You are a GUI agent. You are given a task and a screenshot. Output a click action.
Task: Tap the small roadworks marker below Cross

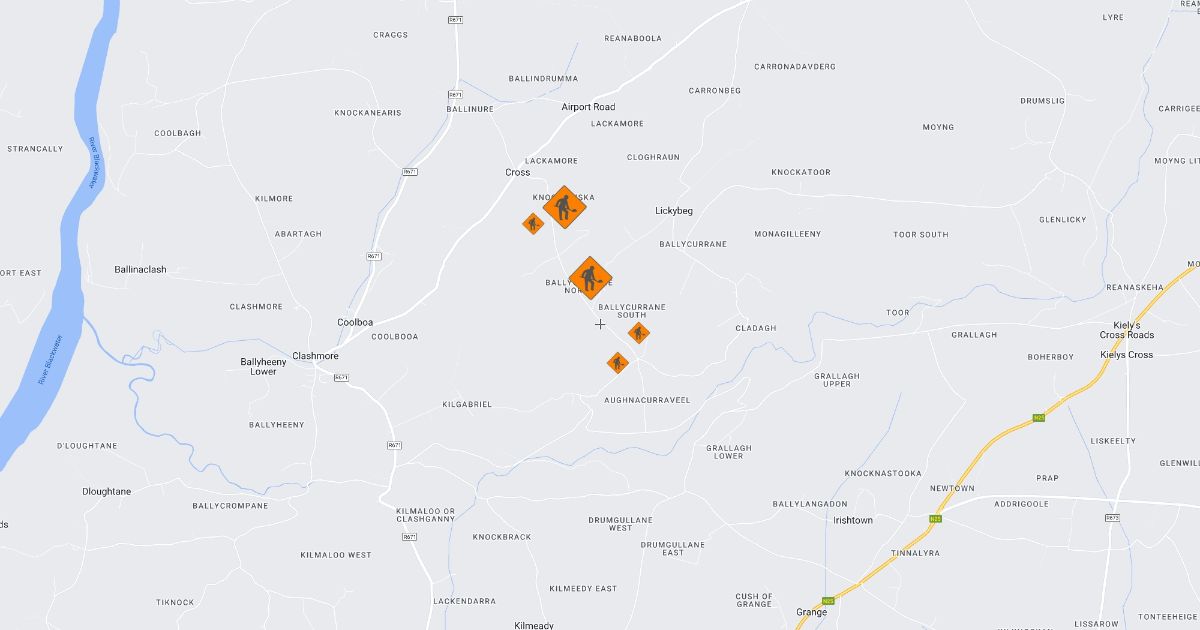point(532,223)
